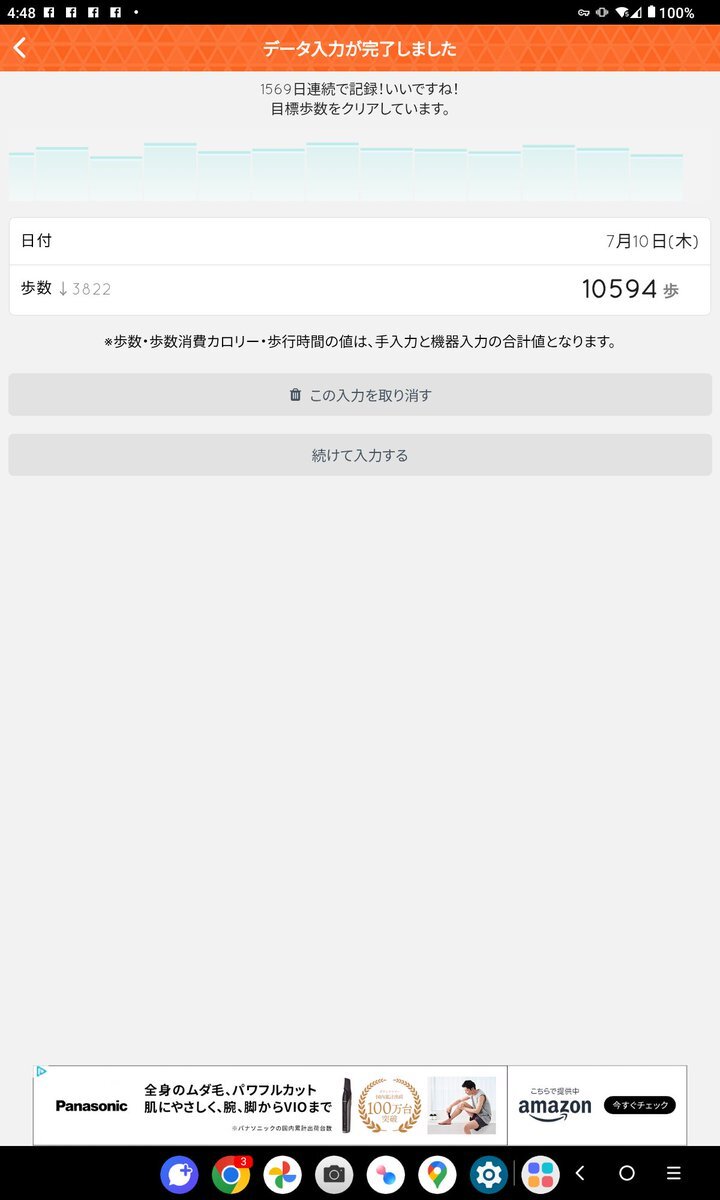Image resolution: width=720 pixels, height=1200 pixels.
Task: Tap 続けて入力する to continue entering data
Action: pyautogui.click(x=360, y=455)
